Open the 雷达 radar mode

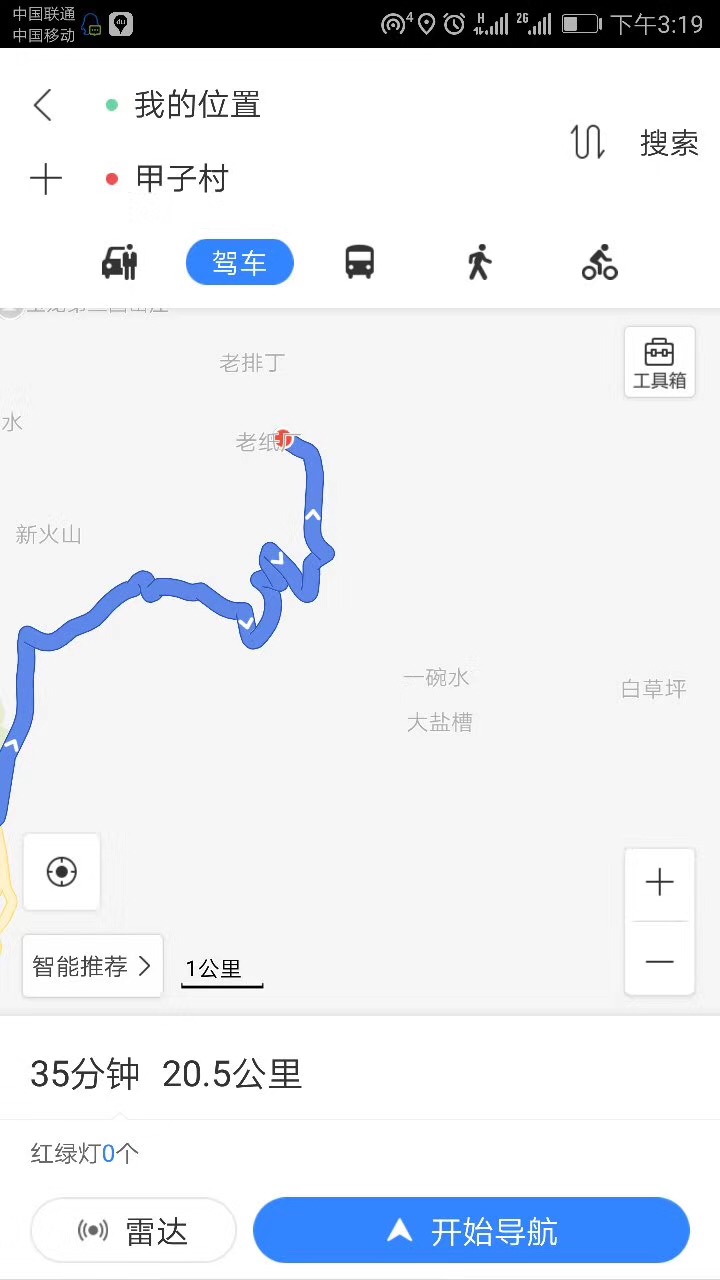(x=133, y=1231)
